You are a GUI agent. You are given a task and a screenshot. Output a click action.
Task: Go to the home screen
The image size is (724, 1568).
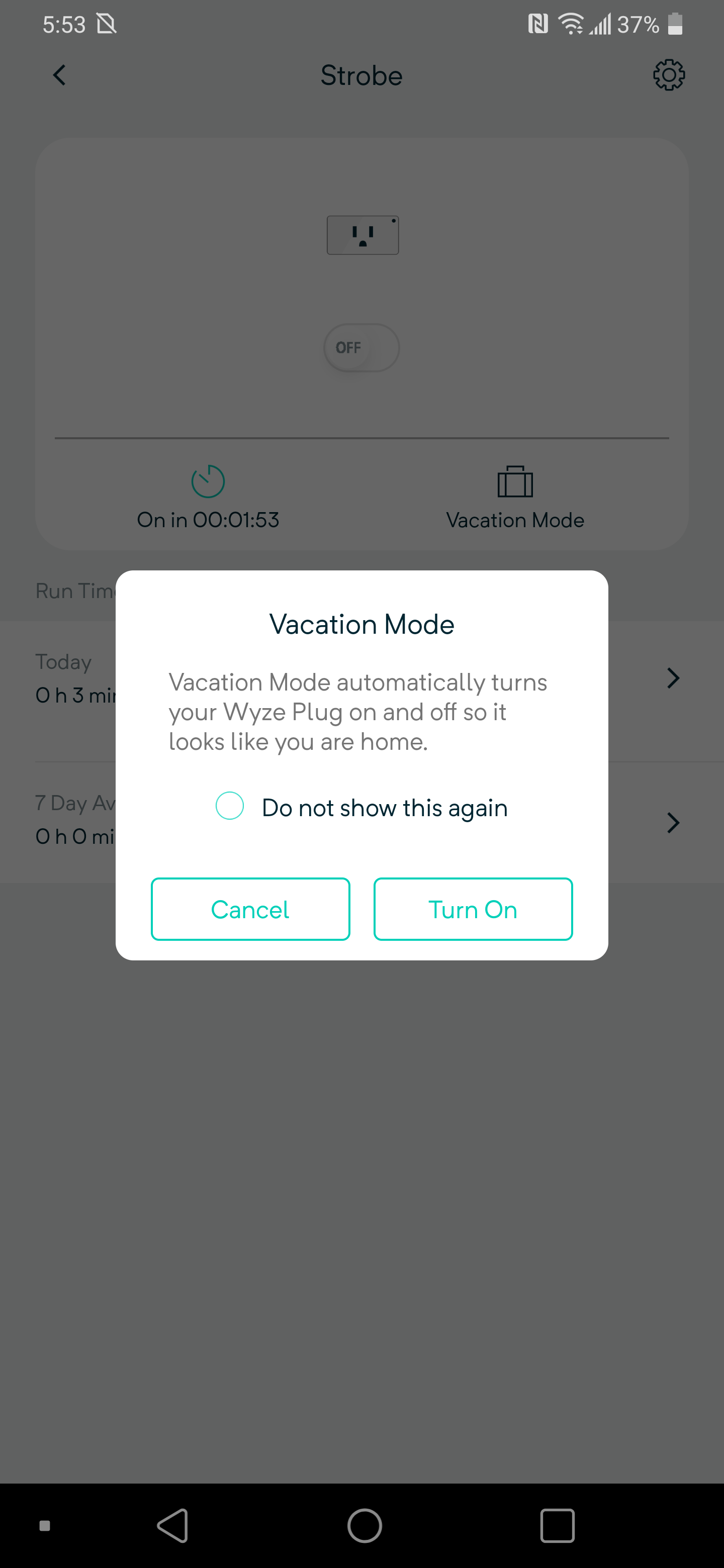coord(364,1525)
